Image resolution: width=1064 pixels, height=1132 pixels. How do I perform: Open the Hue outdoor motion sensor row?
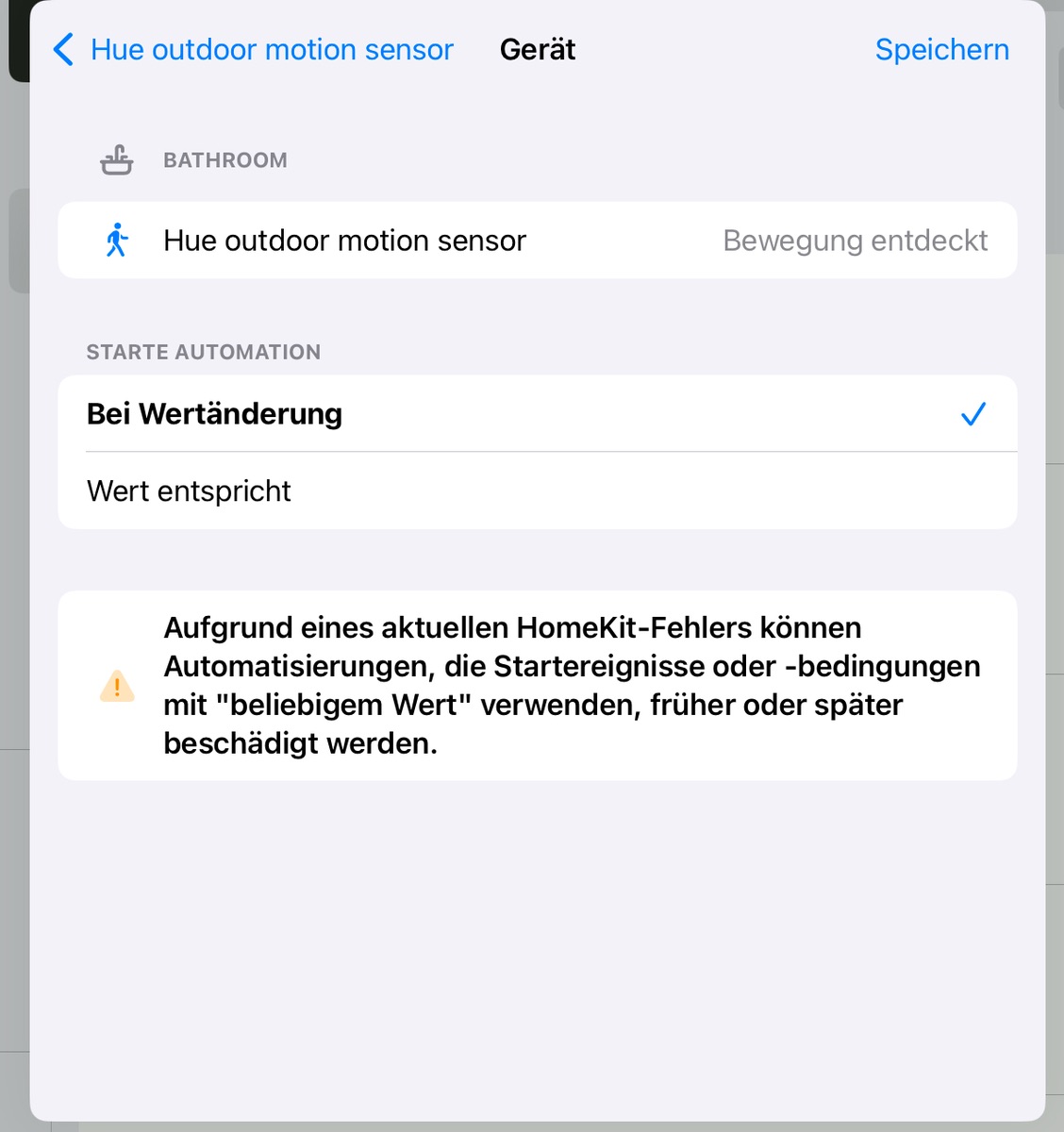point(537,241)
